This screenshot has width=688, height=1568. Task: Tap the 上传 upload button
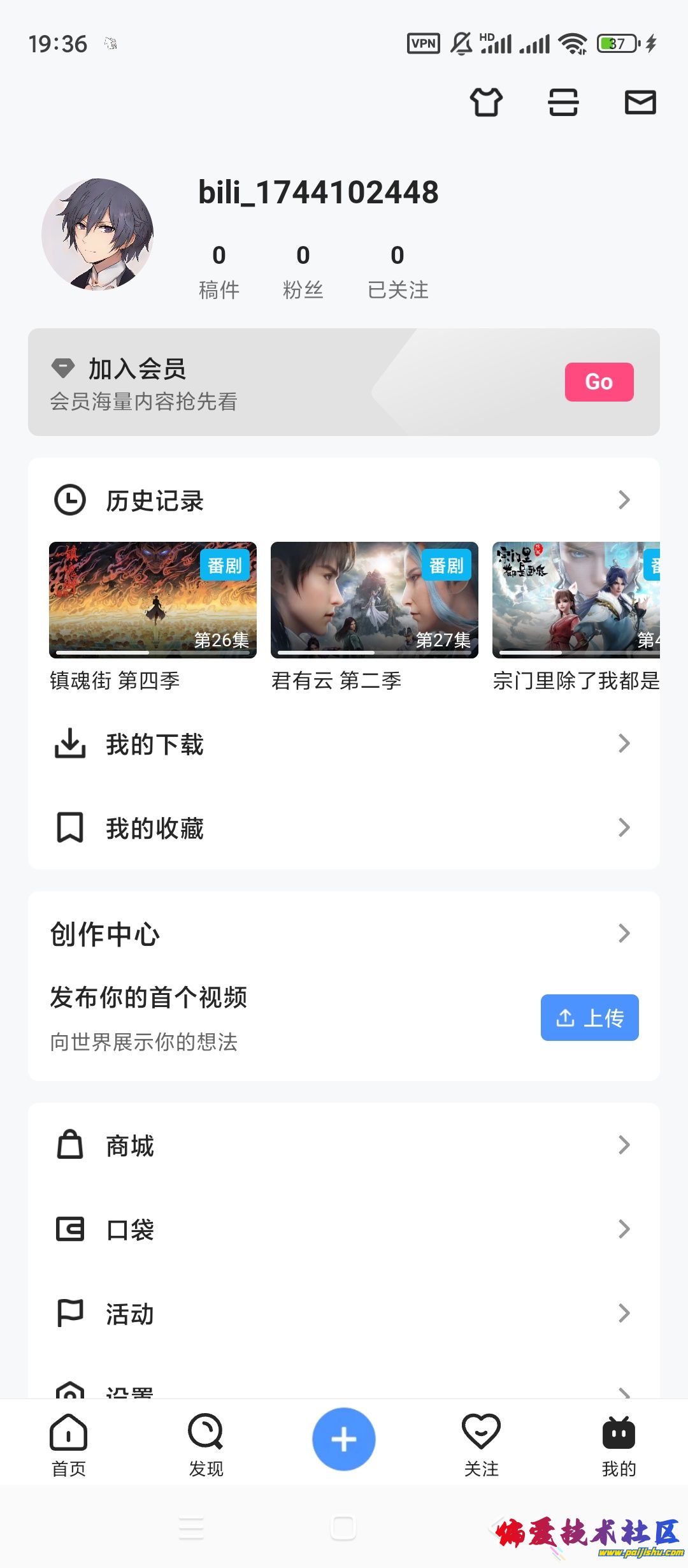pos(589,1017)
